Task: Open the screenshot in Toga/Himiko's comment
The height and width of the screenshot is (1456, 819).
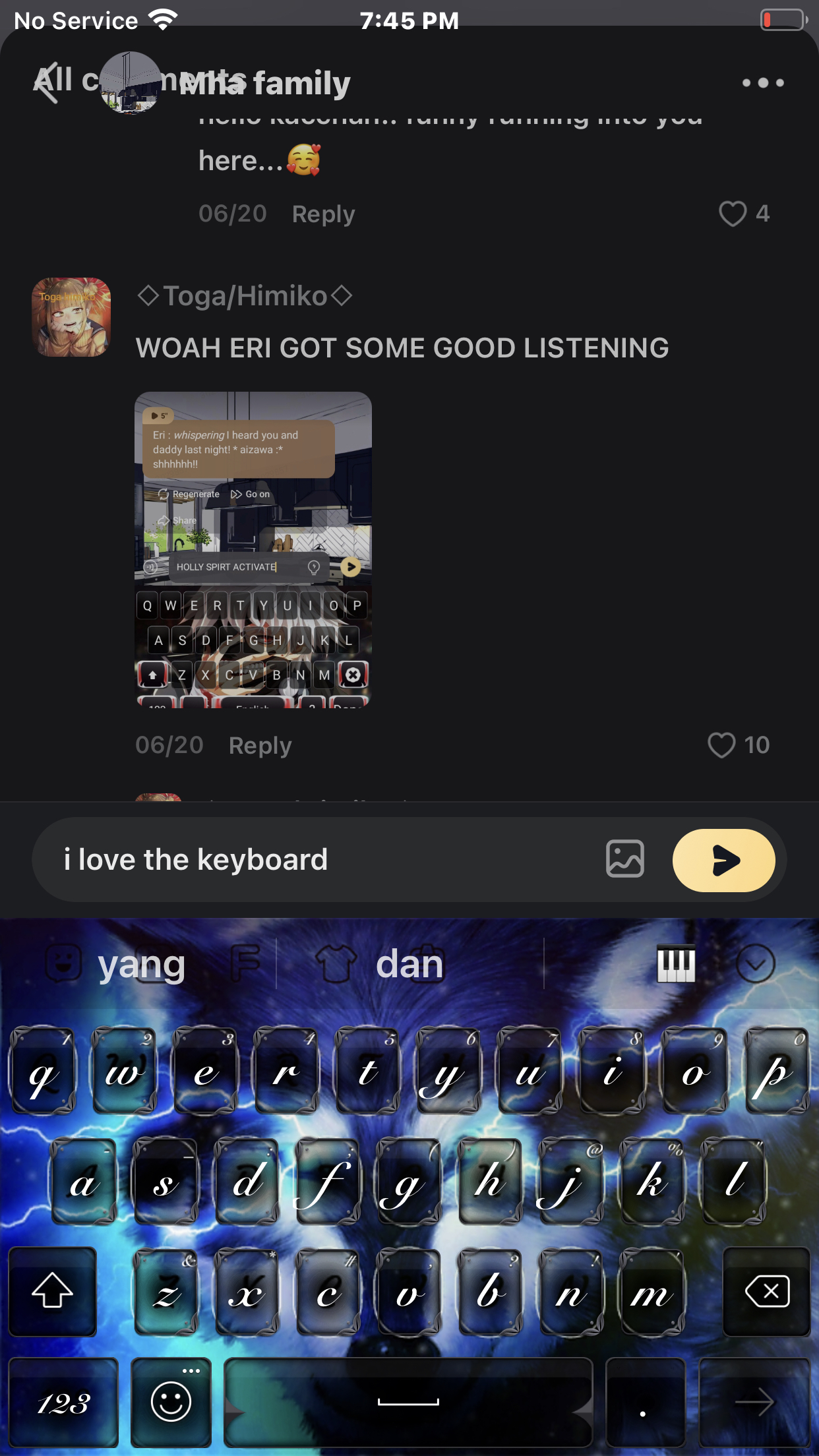Action: 253,549
